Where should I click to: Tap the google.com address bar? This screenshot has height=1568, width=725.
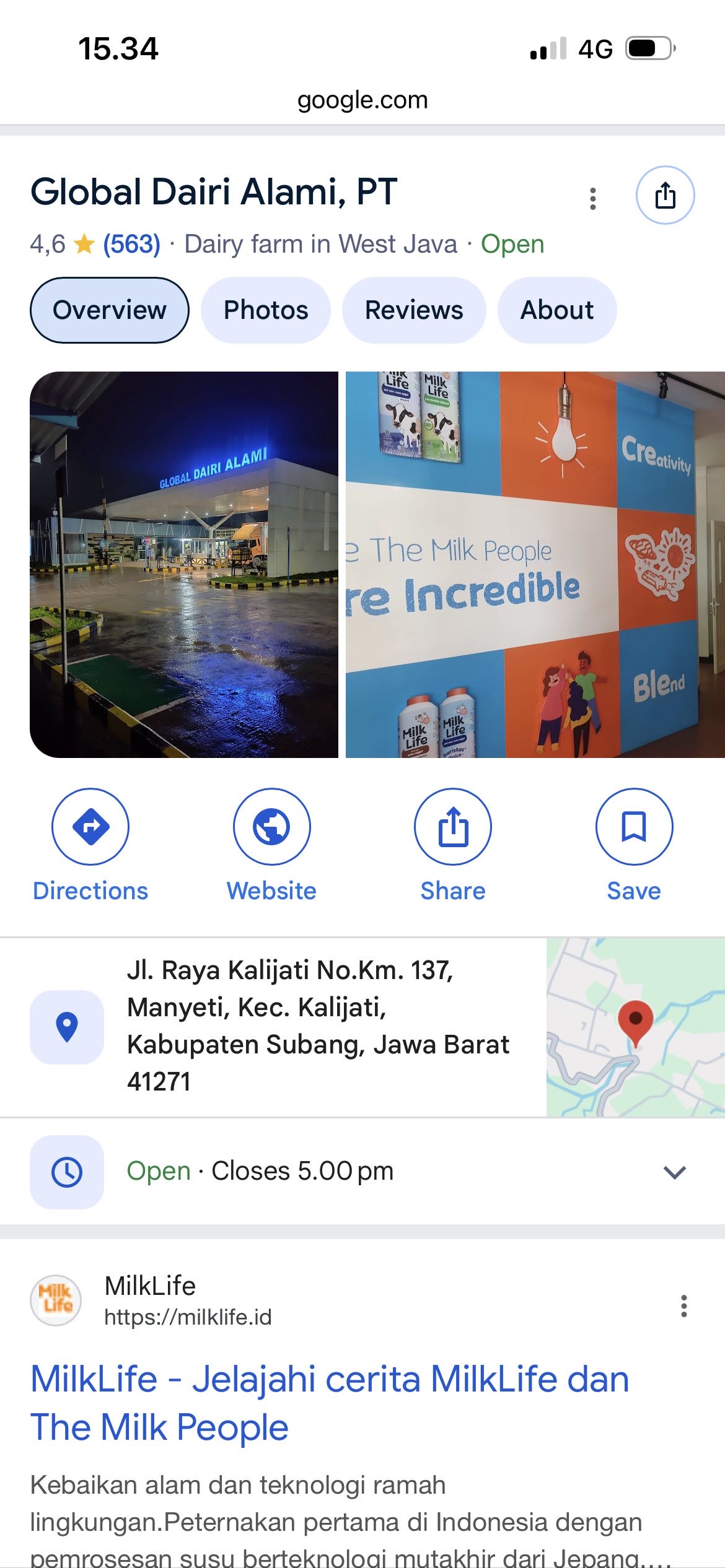362,100
